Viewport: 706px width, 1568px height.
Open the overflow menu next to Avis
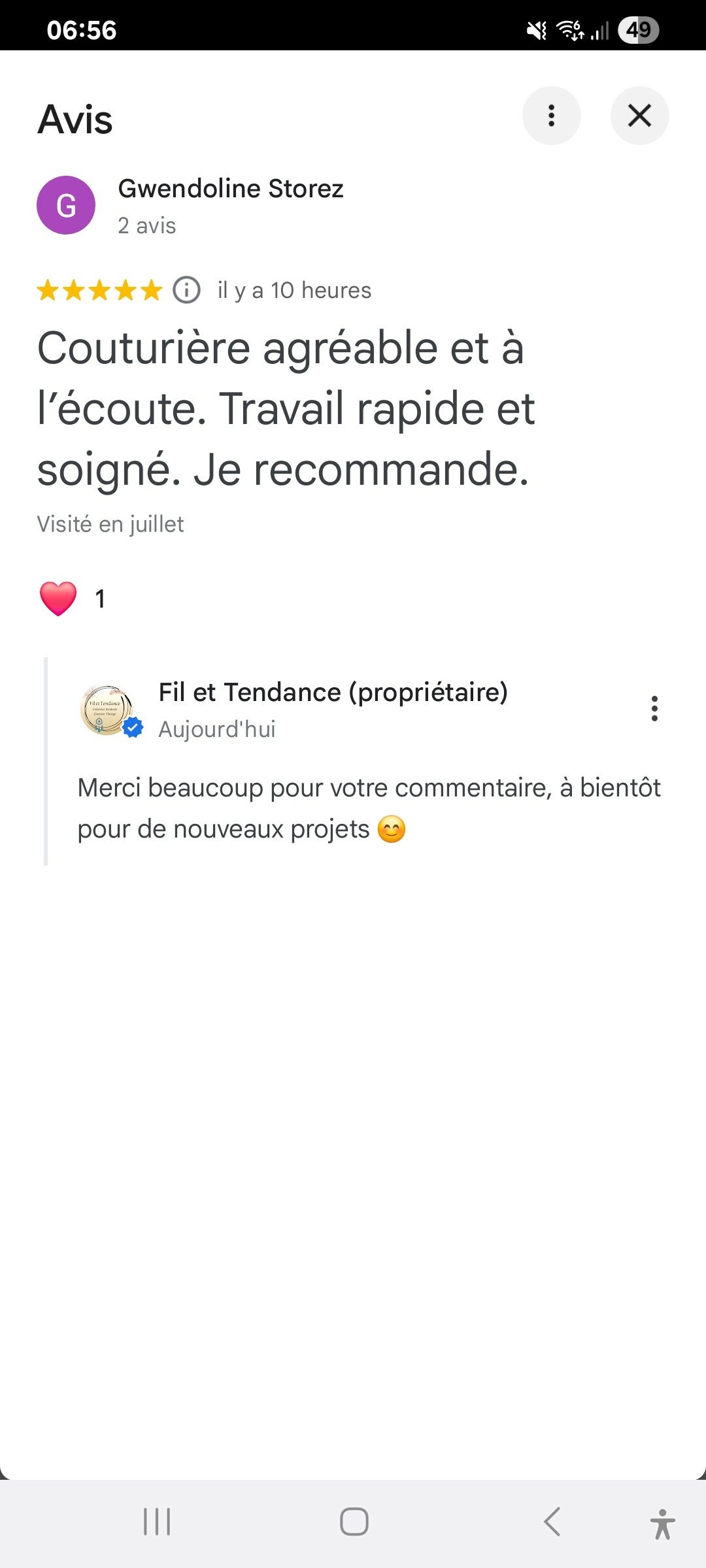(x=551, y=116)
